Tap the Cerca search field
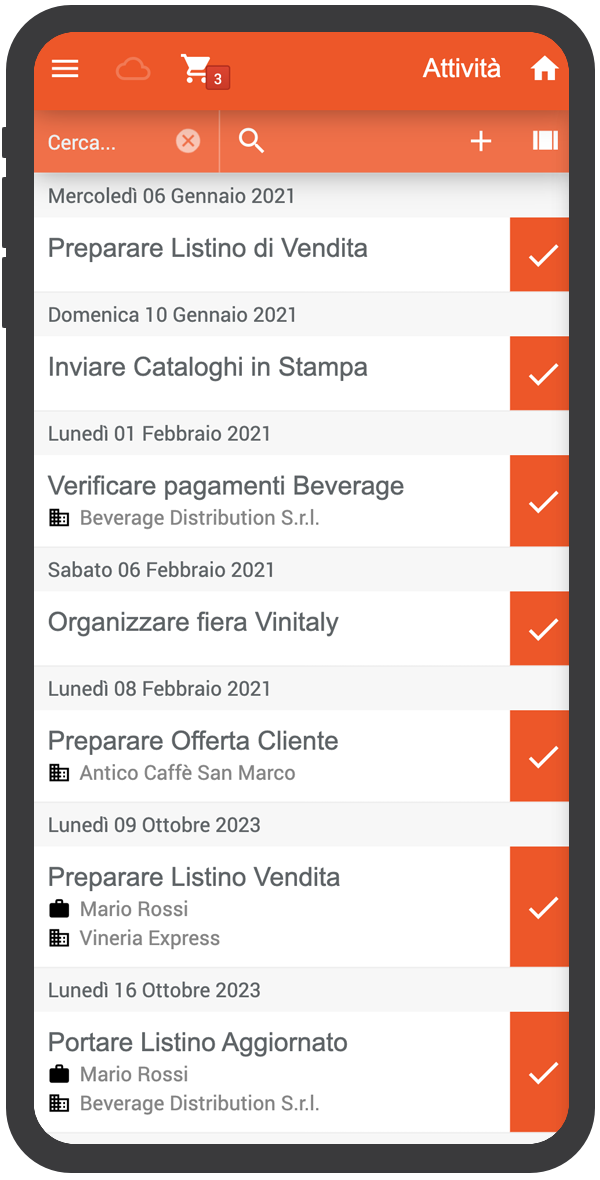The image size is (600, 1180). coord(108,141)
